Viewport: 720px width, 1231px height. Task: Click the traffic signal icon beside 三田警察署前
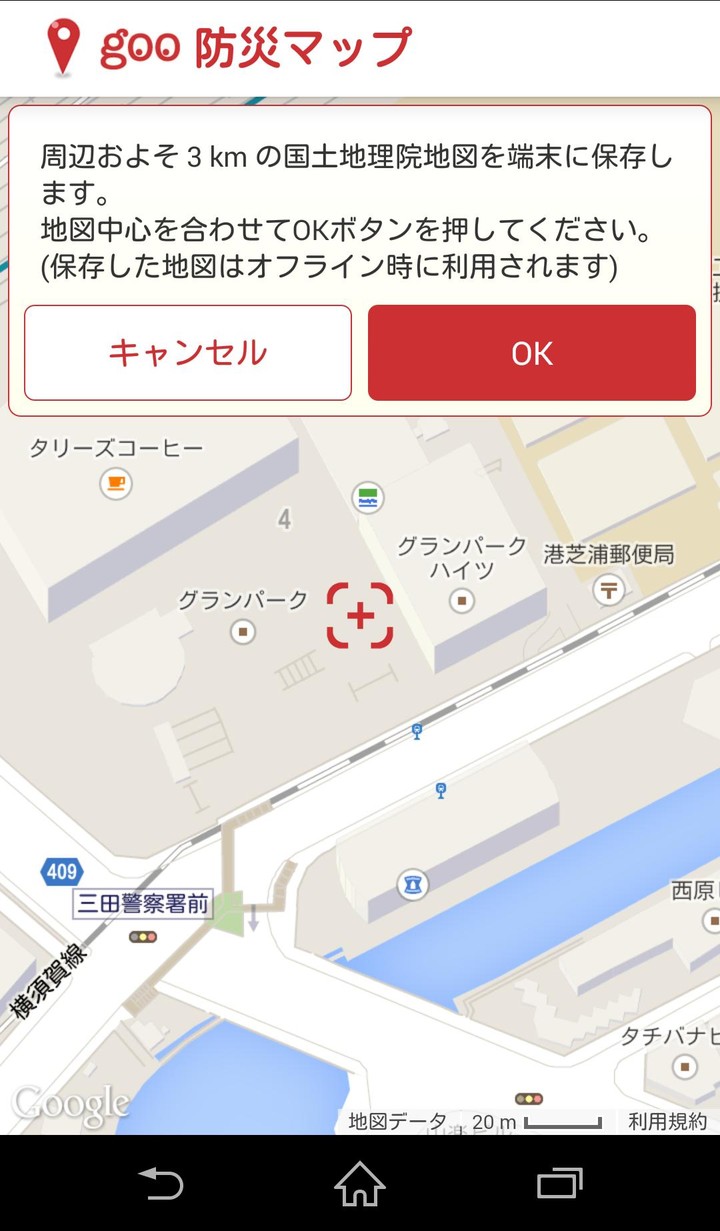[143, 936]
